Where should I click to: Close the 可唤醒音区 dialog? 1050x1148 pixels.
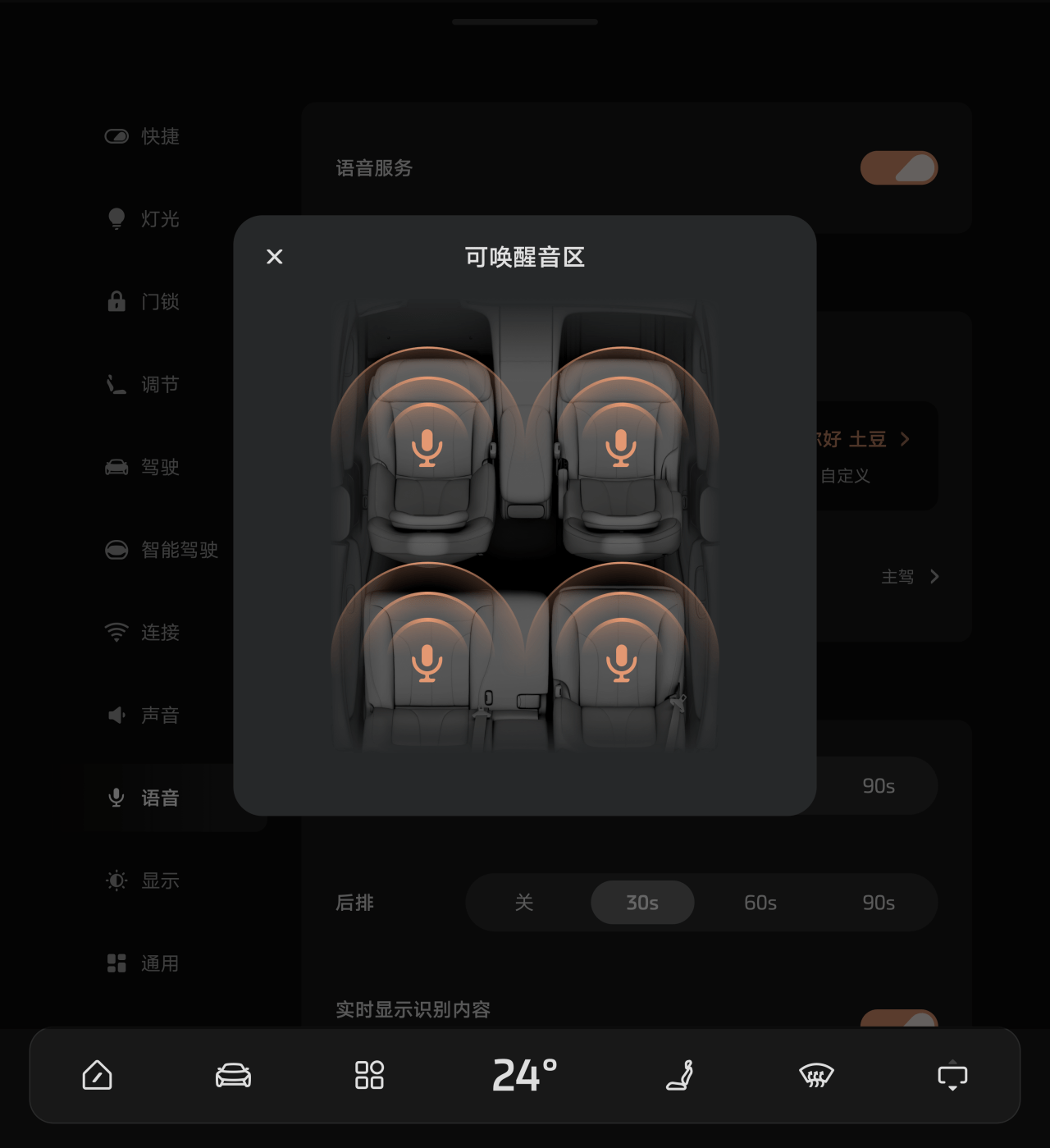275,257
